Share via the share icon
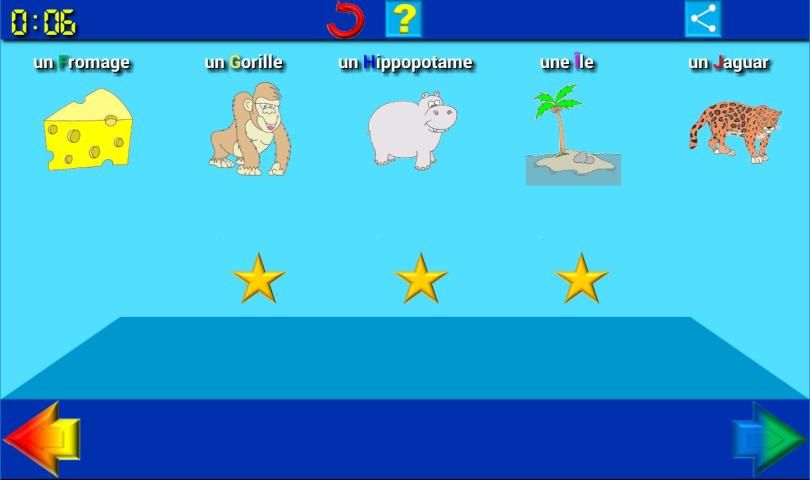Image resolution: width=810 pixels, height=480 pixels. (703, 19)
